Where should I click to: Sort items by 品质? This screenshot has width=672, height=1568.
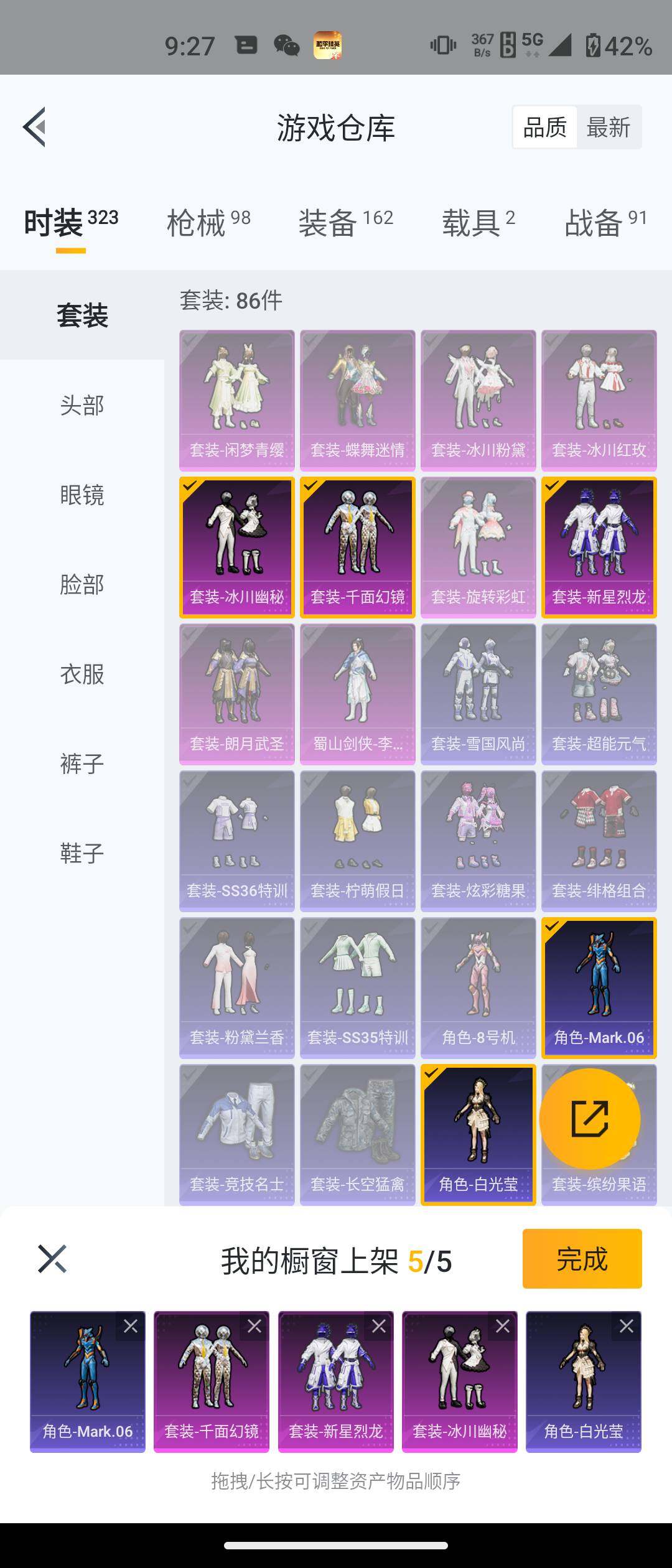pyautogui.click(x=543, y=126)
